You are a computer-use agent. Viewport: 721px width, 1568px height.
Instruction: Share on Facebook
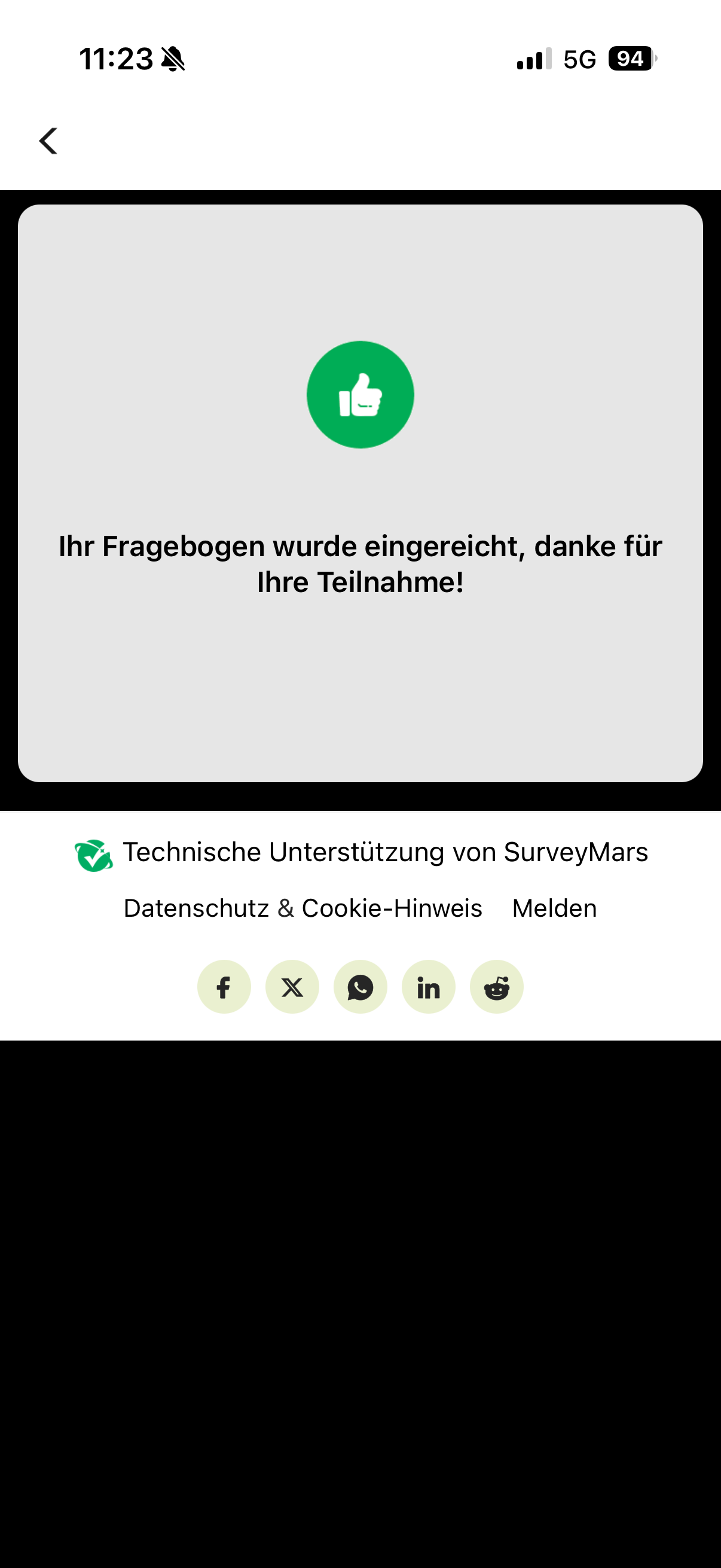coord(224,987)
